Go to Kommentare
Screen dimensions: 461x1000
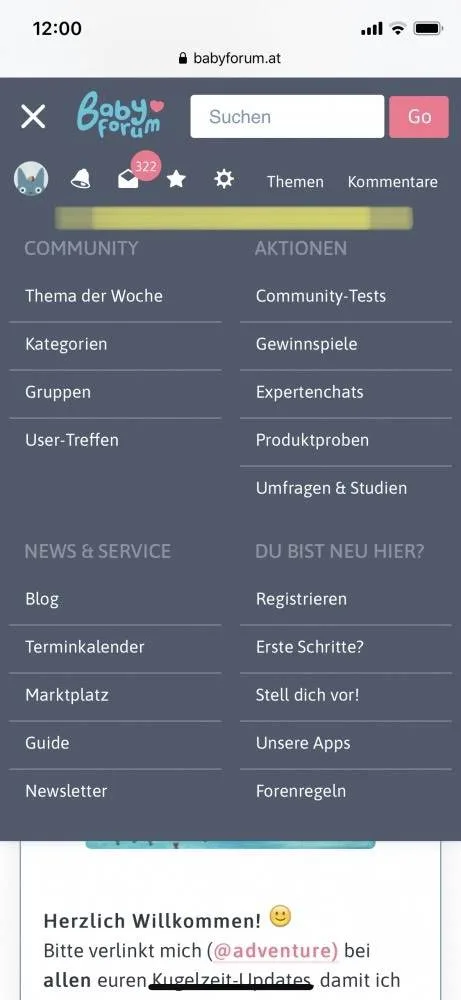tap(393, 182)
